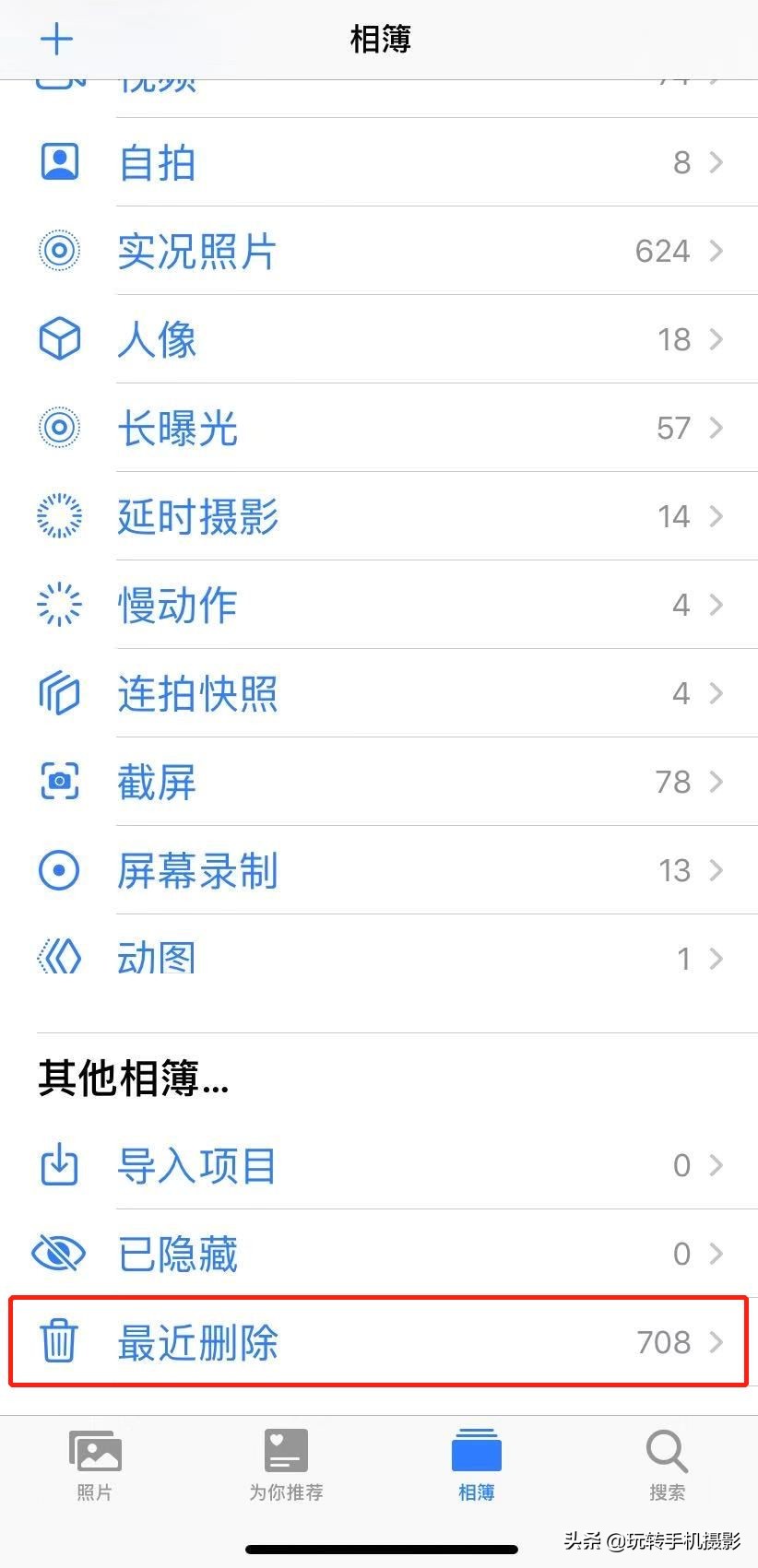Tap the Screen Recording (屏幕录制) icon
The width and height of the screenshot is (758, 1568).
pyautogui.click(x=59, y=869)
